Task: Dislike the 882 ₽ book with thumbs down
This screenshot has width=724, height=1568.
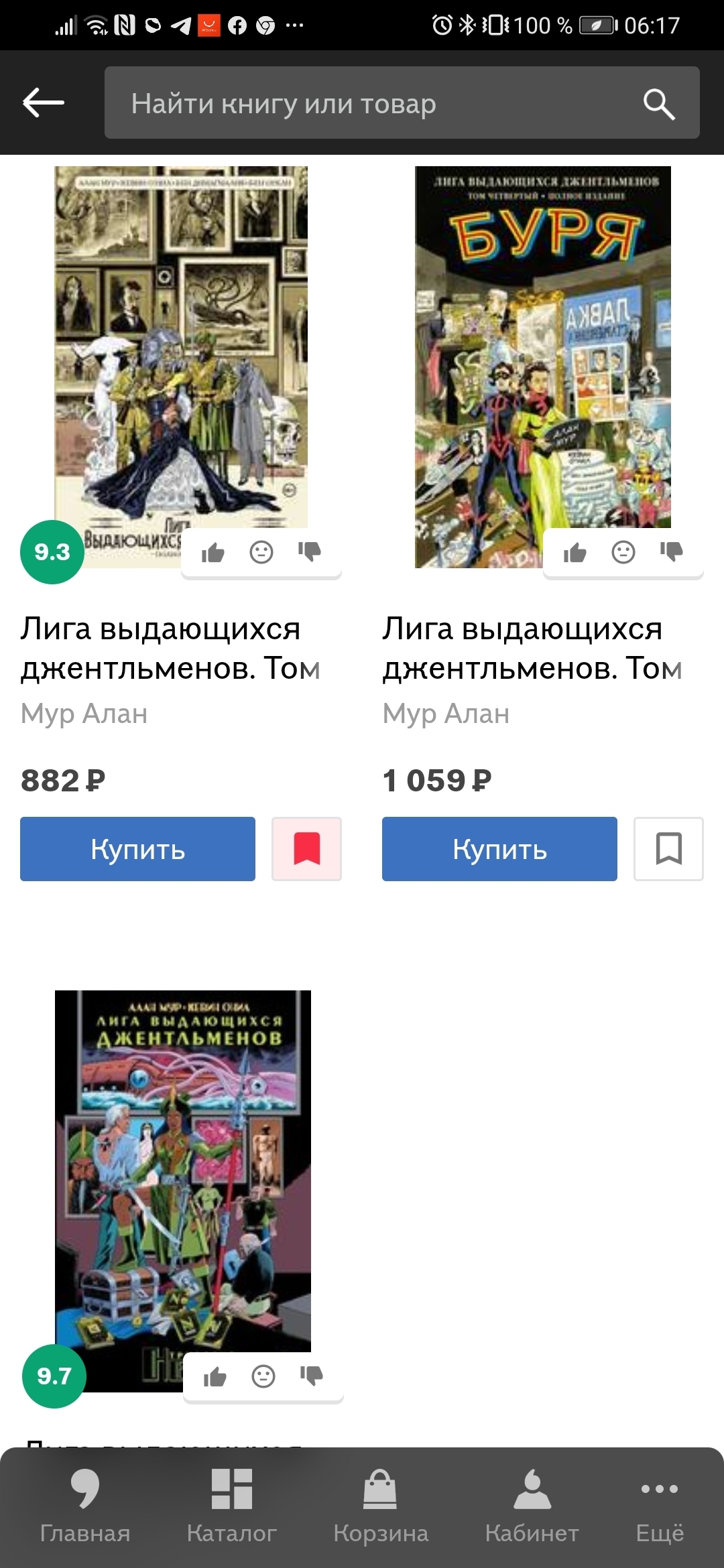Action: (310, 552)
